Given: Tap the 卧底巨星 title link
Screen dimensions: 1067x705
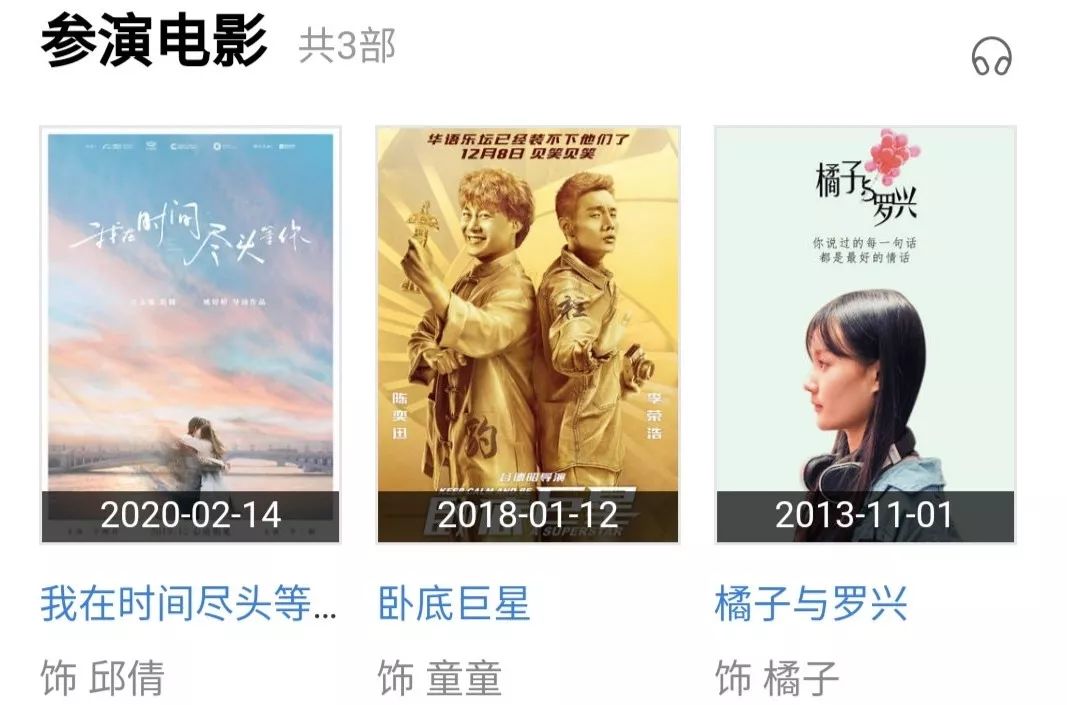Looking at the screenshot, I should (x=454, y=605).
